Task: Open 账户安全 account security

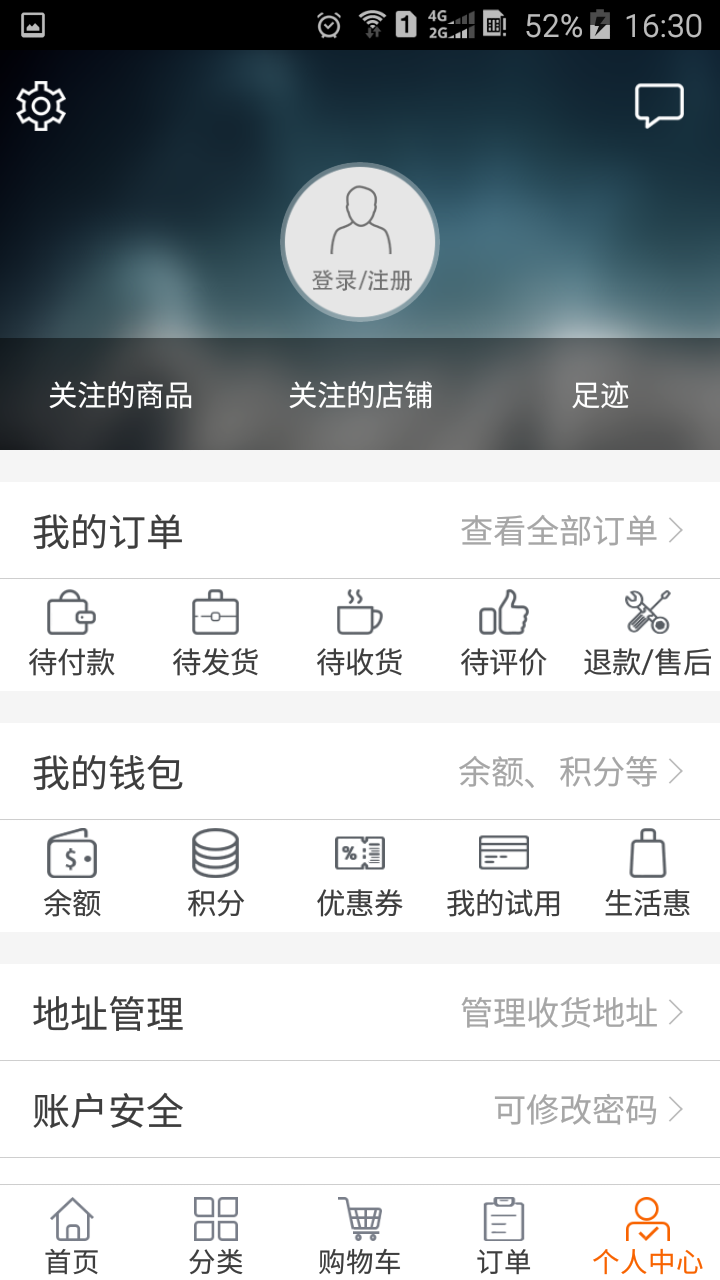Action: 360,1110
